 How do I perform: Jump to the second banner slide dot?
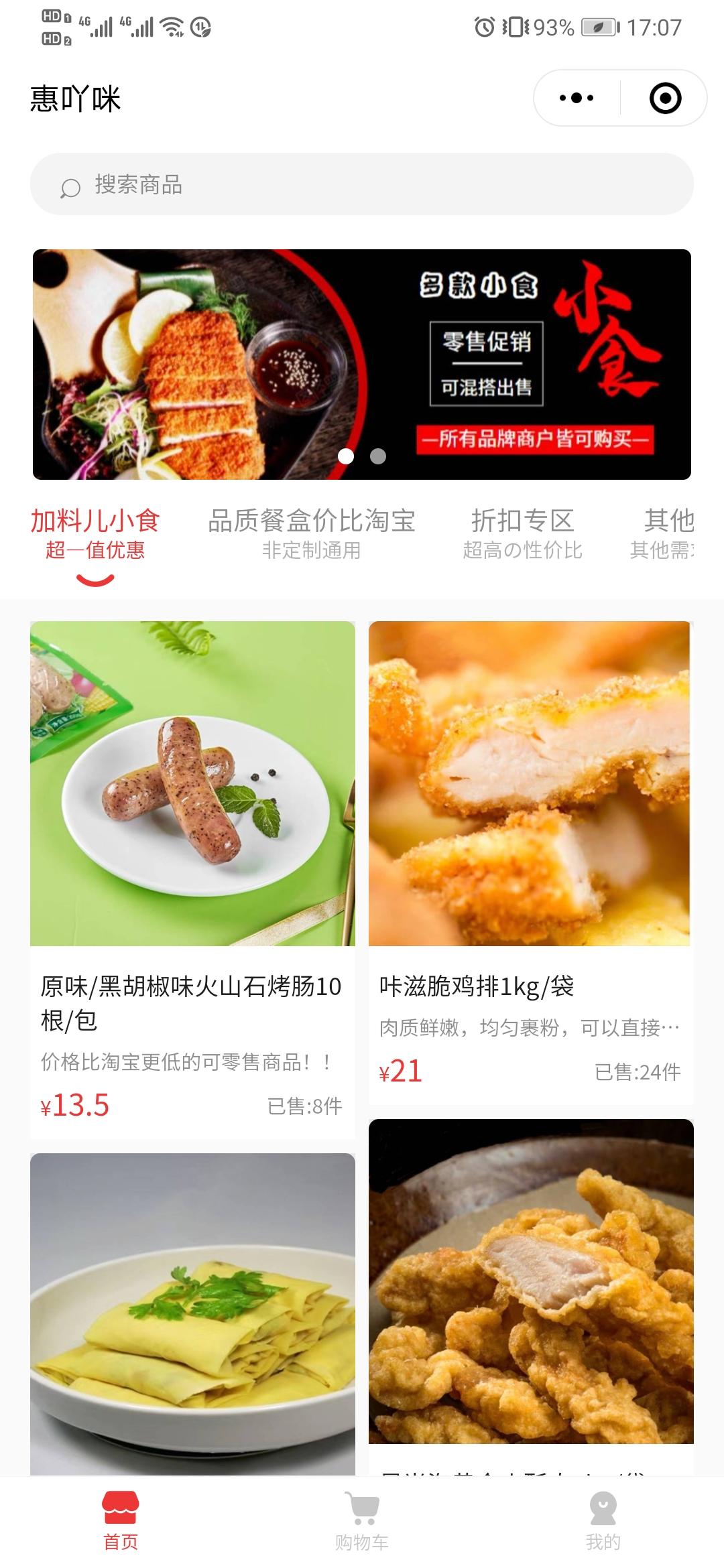[378, 456]
